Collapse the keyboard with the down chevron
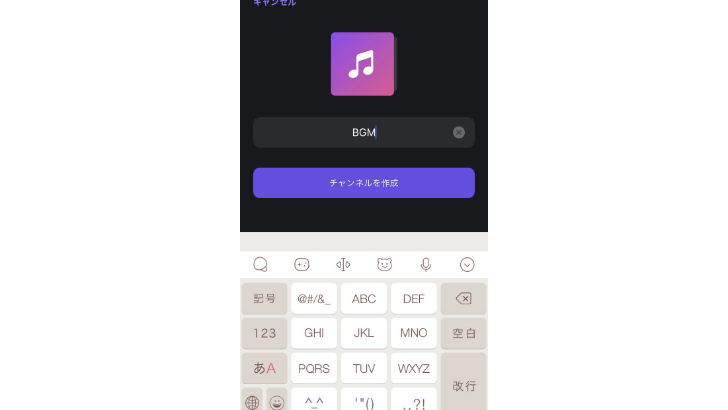 click(x=467, y=265)
